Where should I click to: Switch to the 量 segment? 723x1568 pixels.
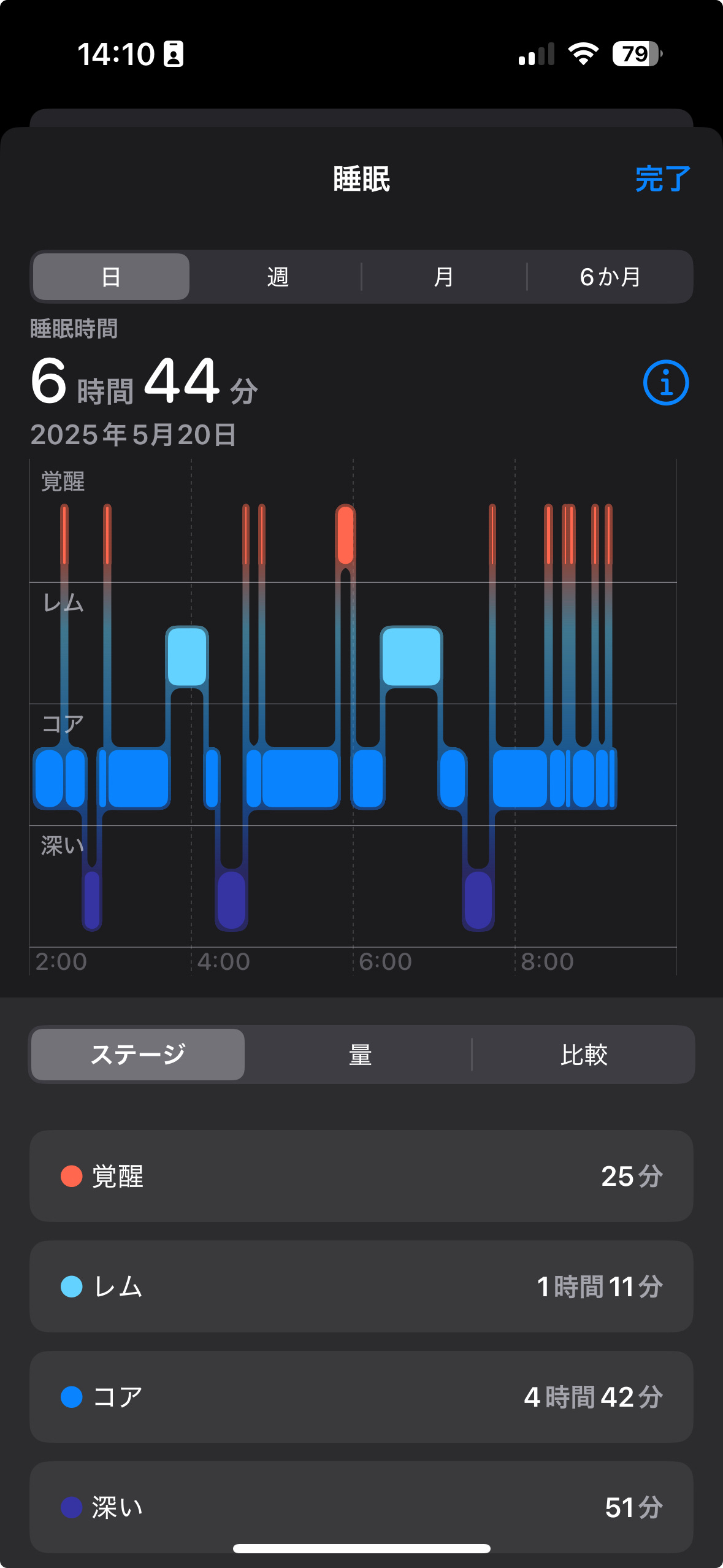[360, 1055]
